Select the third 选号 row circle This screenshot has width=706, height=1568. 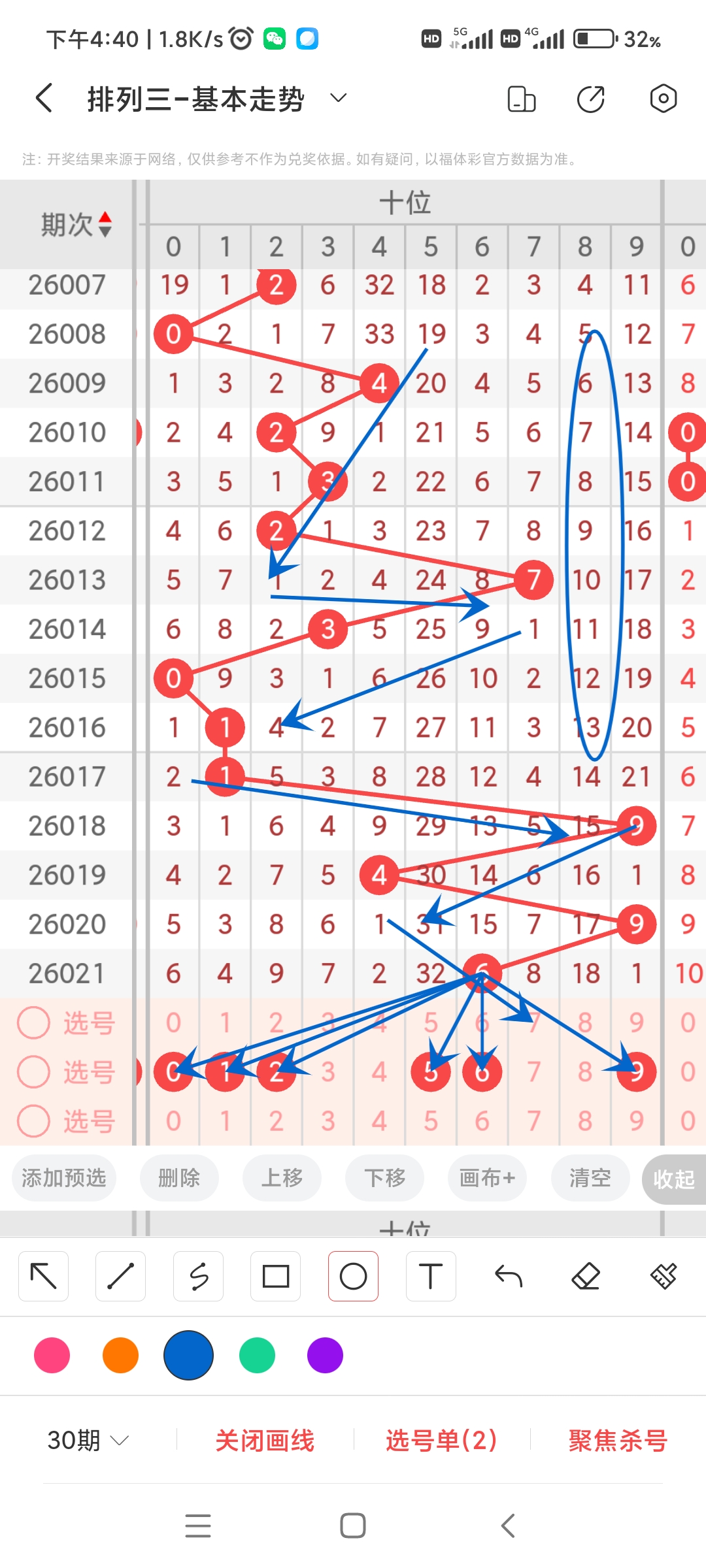click(x=34, y=1120)
